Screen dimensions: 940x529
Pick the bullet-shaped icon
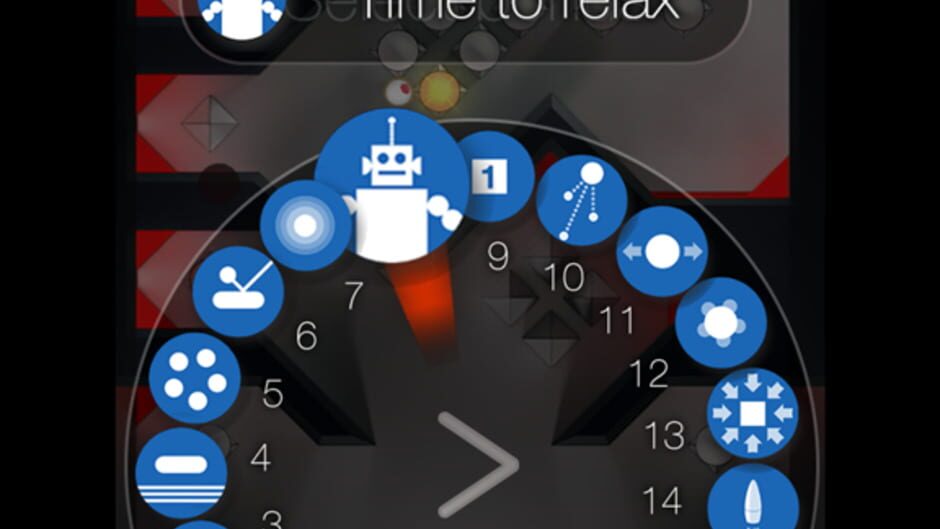click(753, 498)
